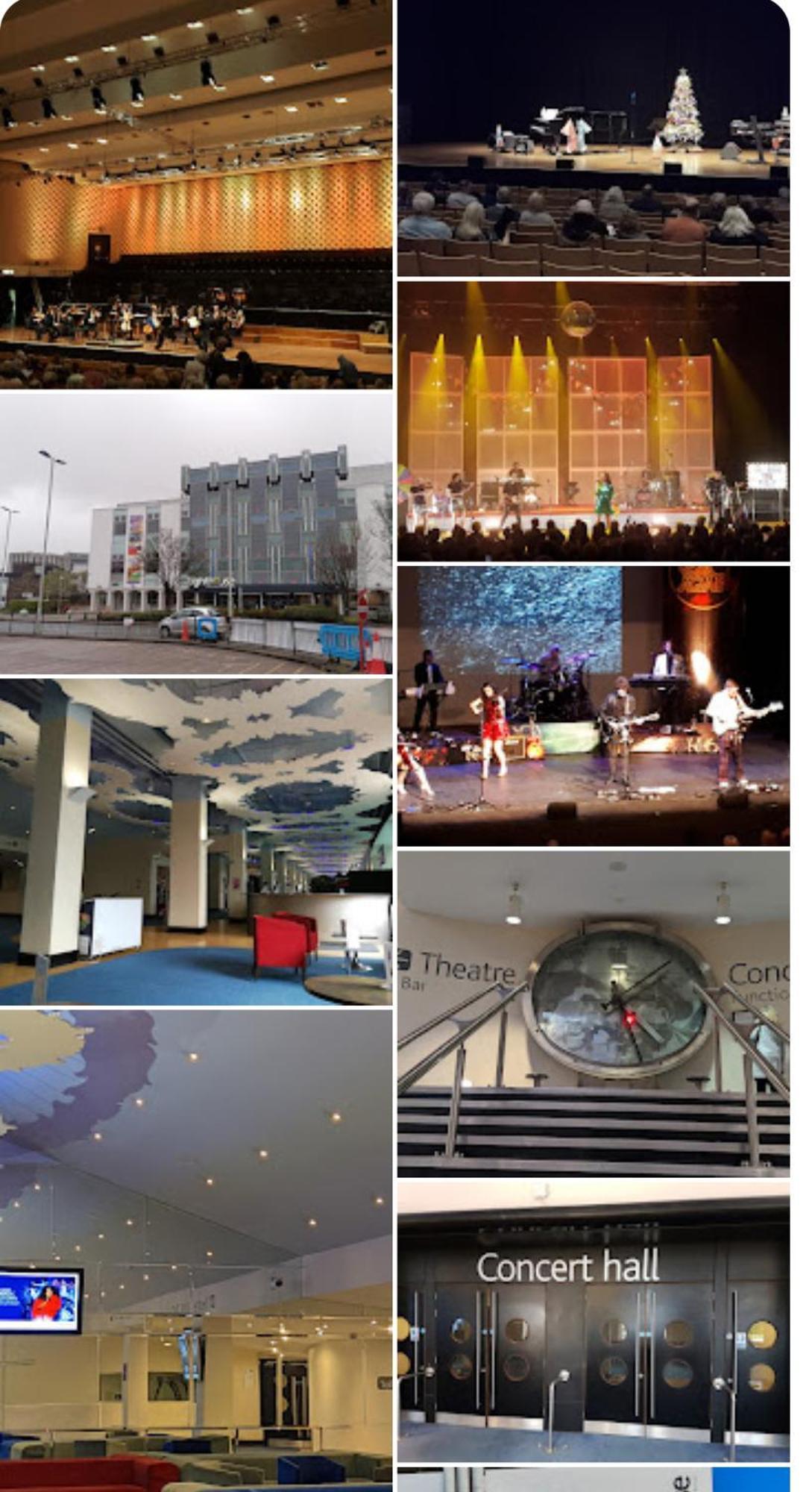Open the Concert hall doors photo
The height and width of the screenshot is (1492, 812).
click(x=593, y=1320)
